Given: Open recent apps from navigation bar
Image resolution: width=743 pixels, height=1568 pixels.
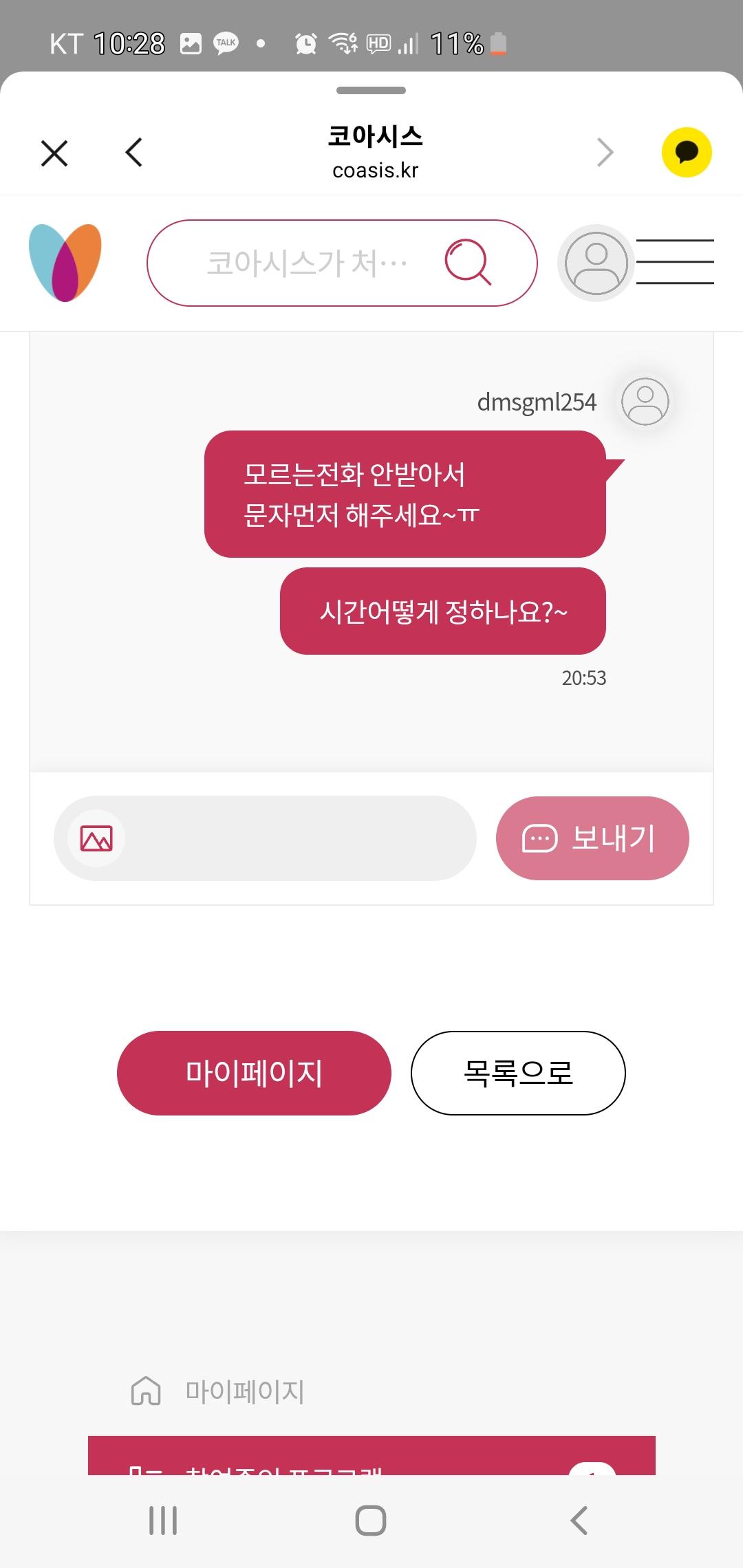Looking at the screenshot, I should [x=163, y=1521].
